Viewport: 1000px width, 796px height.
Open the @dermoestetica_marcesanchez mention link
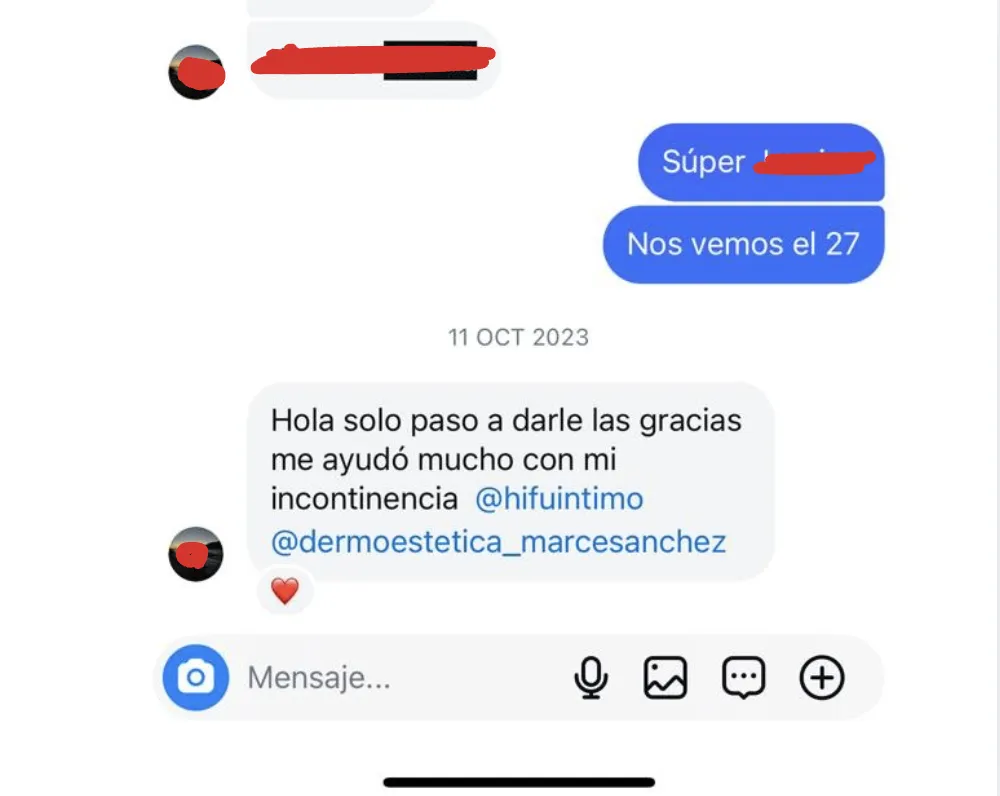click(498, 542)
